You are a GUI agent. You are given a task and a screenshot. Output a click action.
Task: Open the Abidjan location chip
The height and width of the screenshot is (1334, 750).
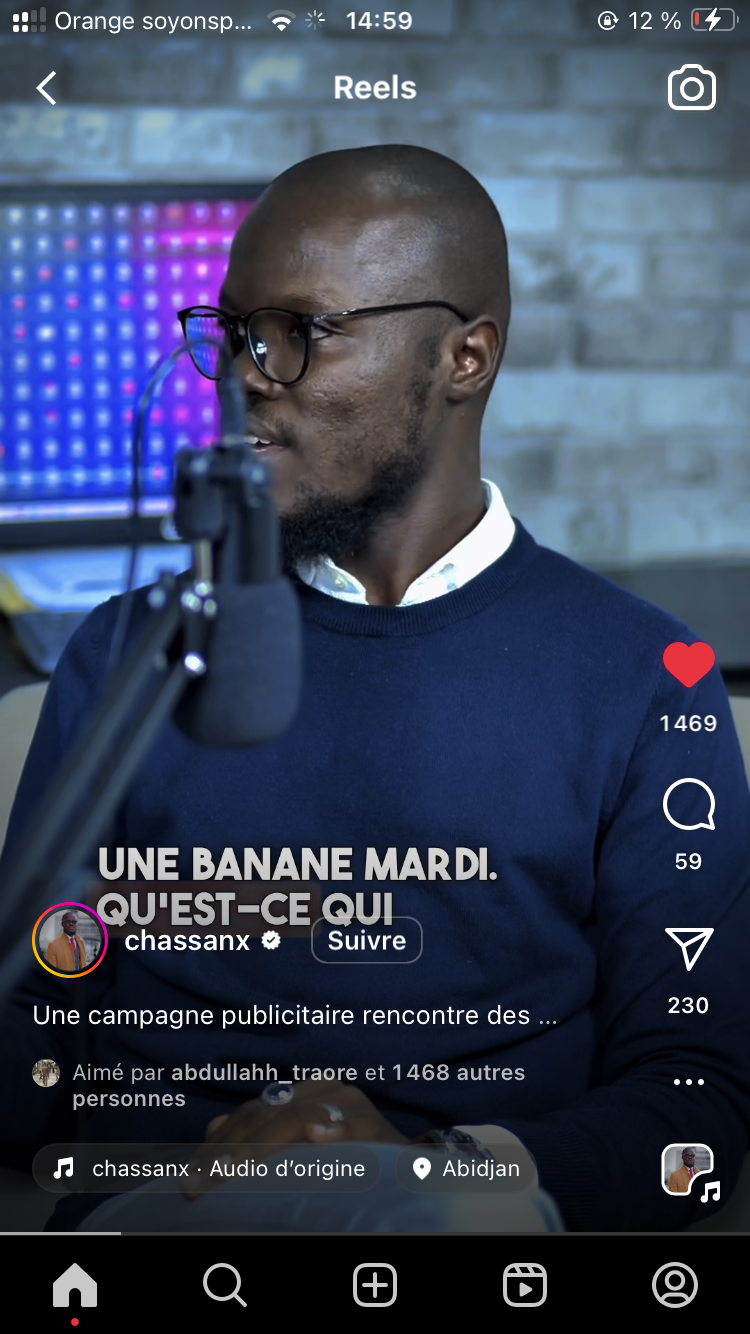click(465, 1168)
